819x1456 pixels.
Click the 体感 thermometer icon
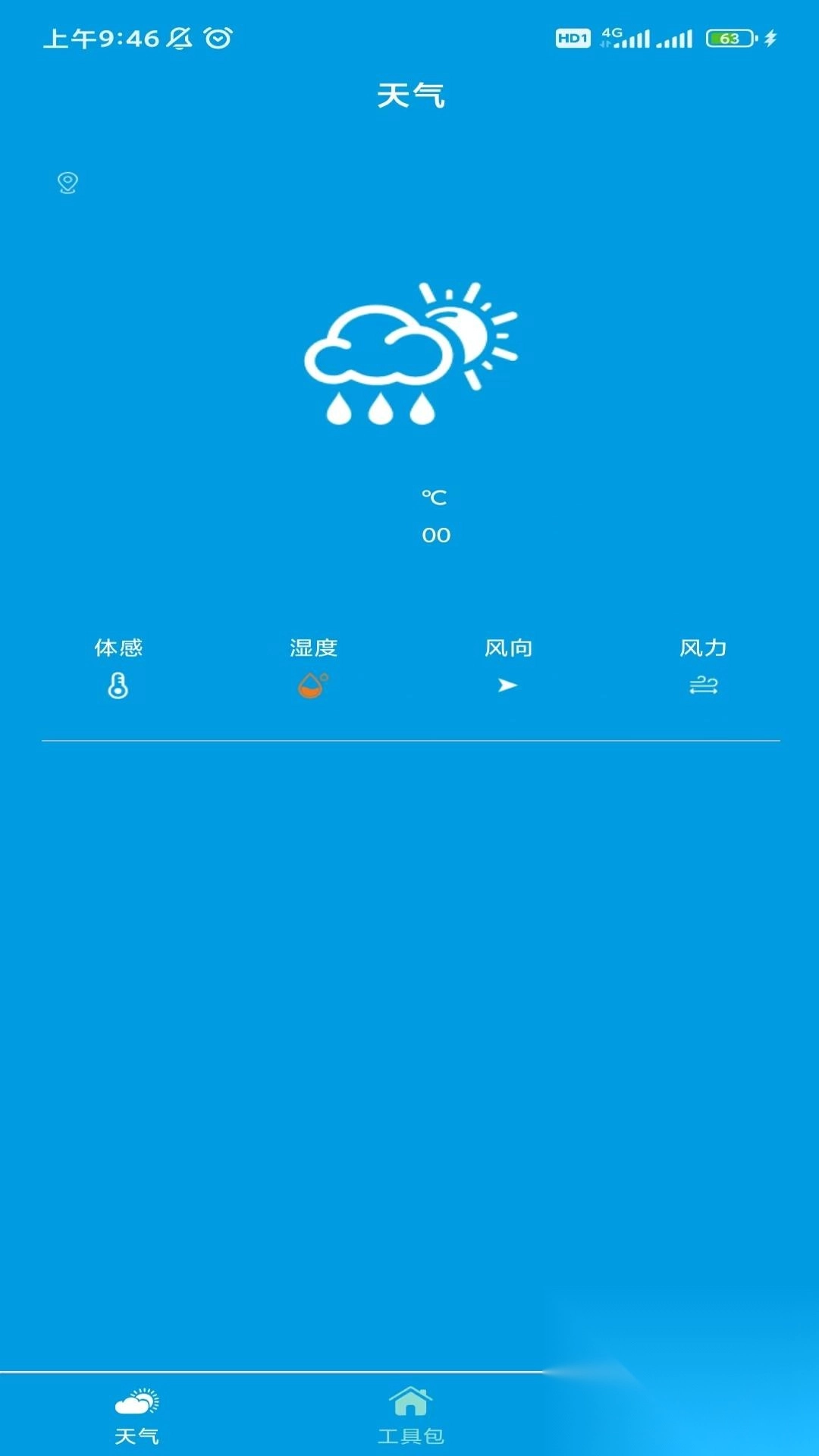(119, 685)
